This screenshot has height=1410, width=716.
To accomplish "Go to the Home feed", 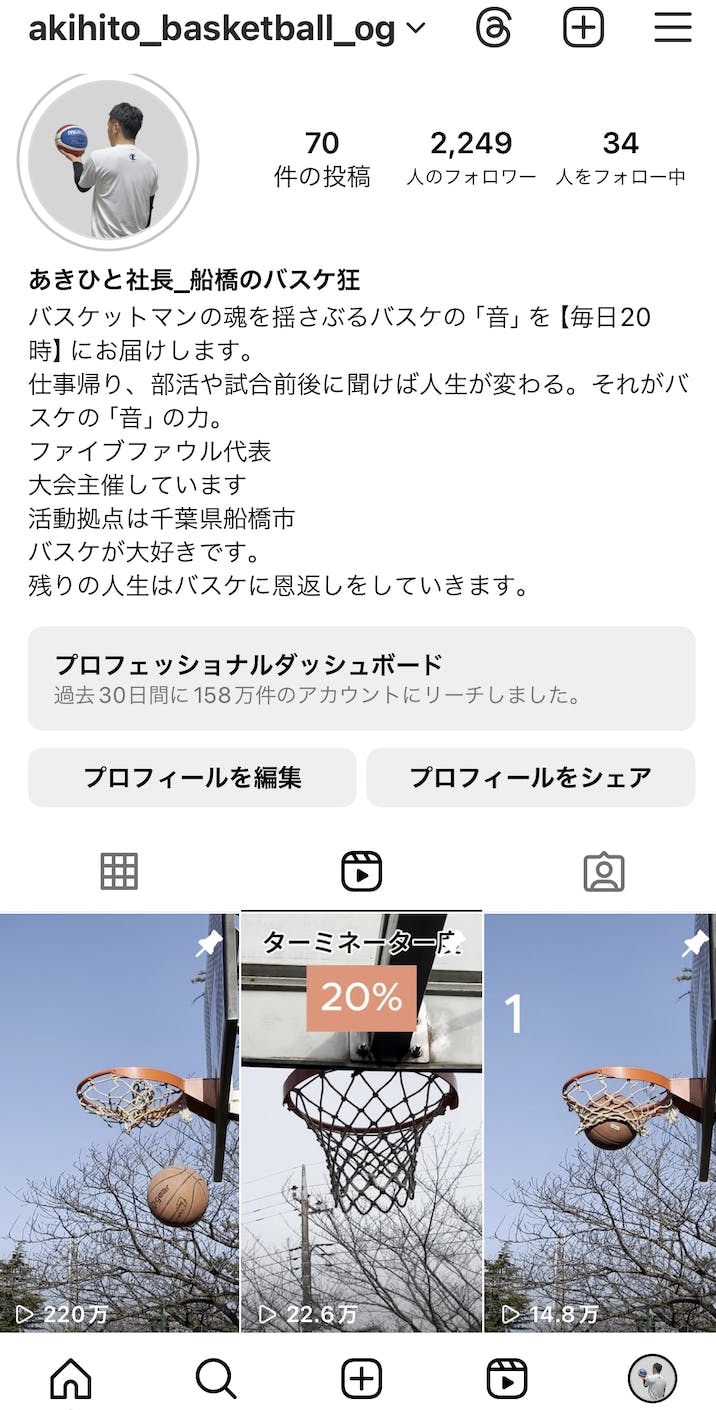I will [x=71, y=1380].
